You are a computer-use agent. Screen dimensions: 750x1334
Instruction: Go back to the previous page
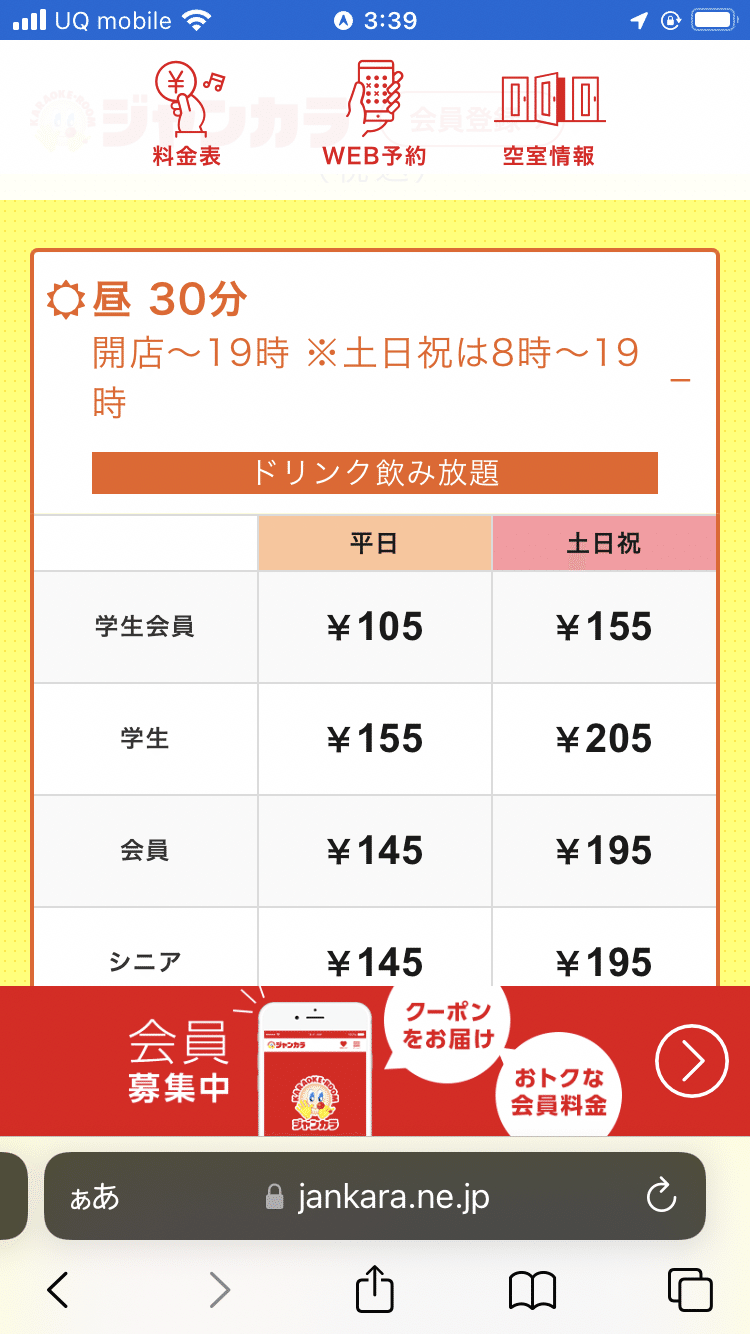[x=58, y=1290]
